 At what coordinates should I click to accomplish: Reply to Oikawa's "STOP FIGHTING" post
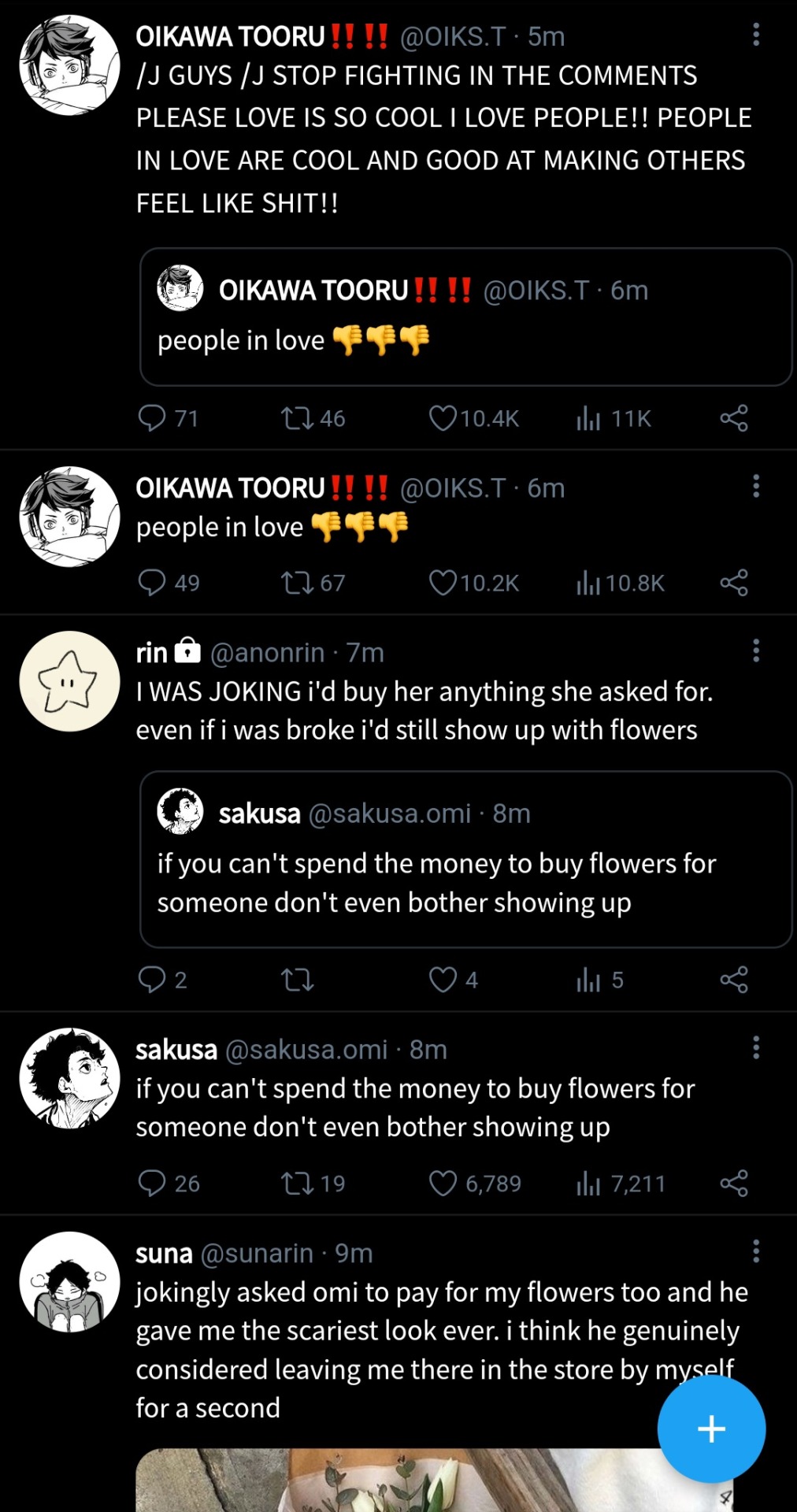click(x=151, y=418)
